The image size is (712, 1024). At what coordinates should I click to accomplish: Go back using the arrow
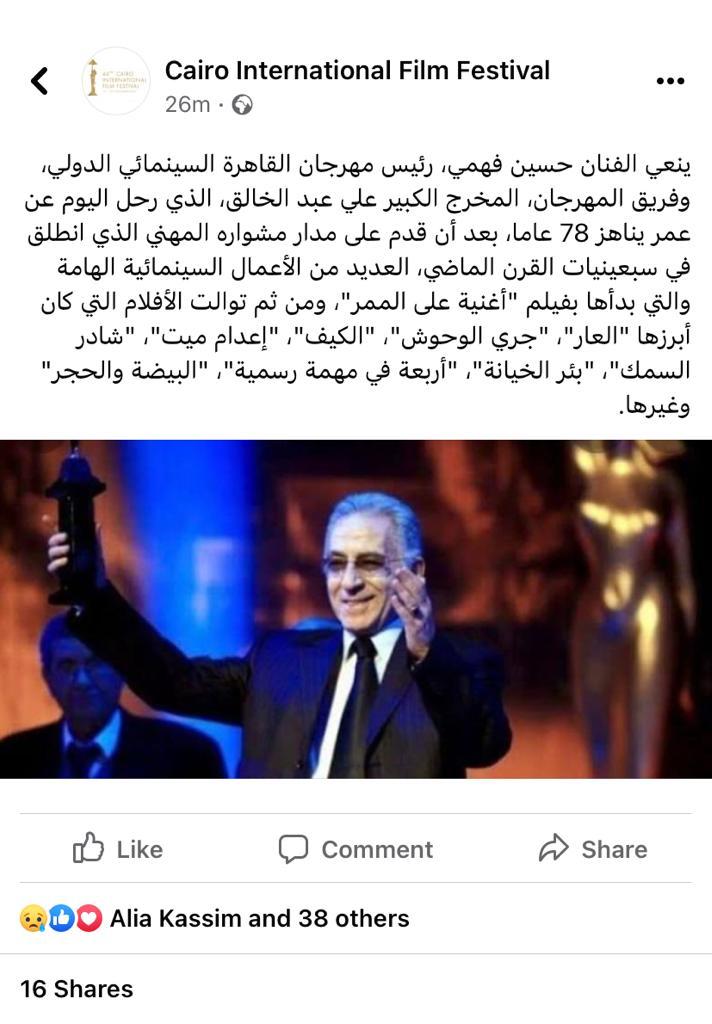point(40,80)
